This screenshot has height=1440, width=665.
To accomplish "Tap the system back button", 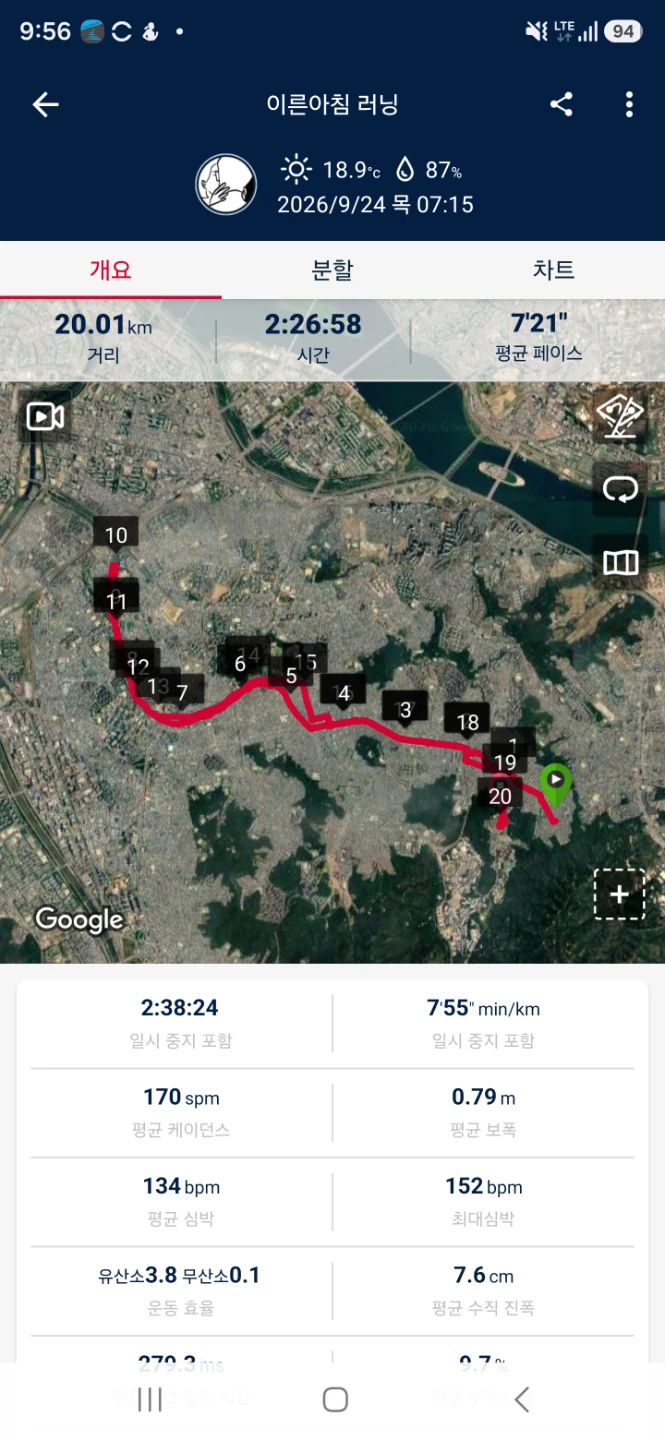I will tap(521, 1399).
